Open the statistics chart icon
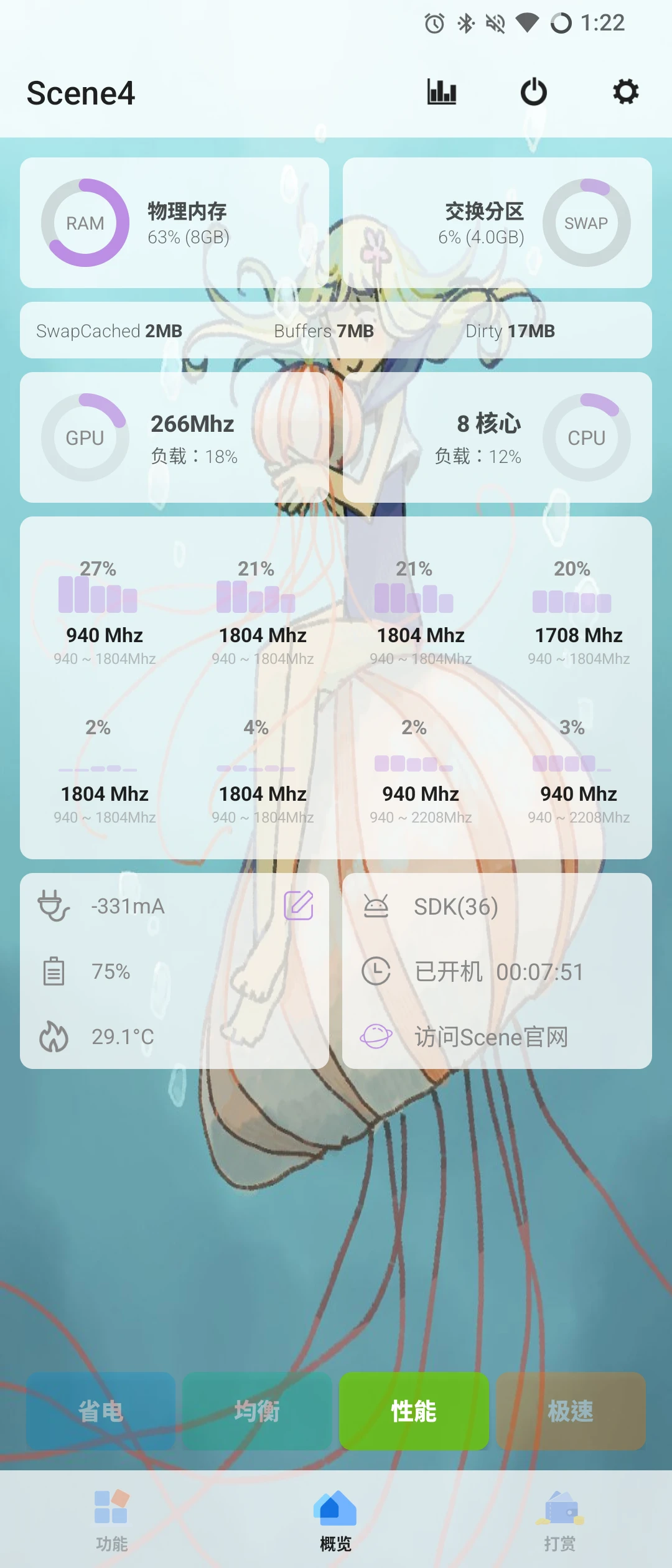 click(442, 92)
